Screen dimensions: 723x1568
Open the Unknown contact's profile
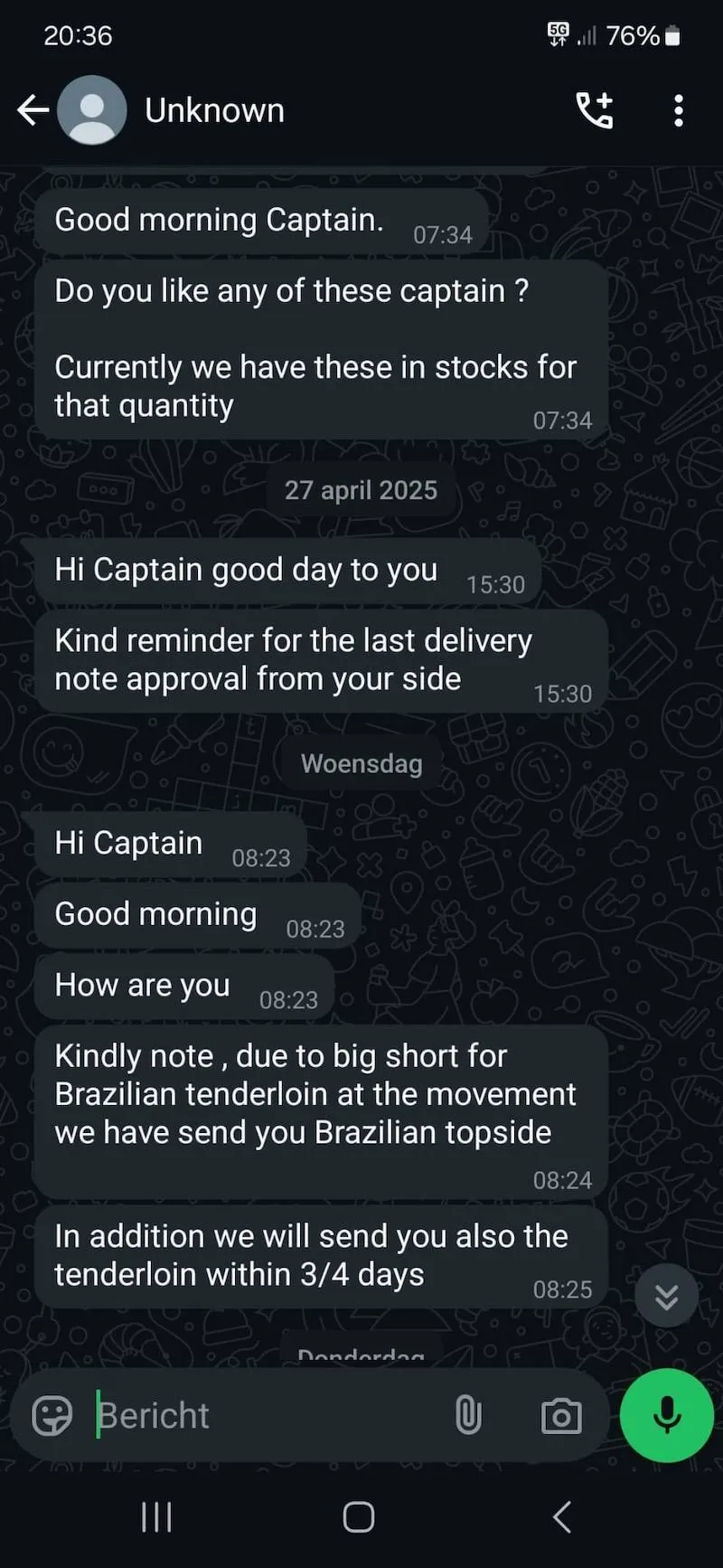pyautogui.click(x=214, y=110)
